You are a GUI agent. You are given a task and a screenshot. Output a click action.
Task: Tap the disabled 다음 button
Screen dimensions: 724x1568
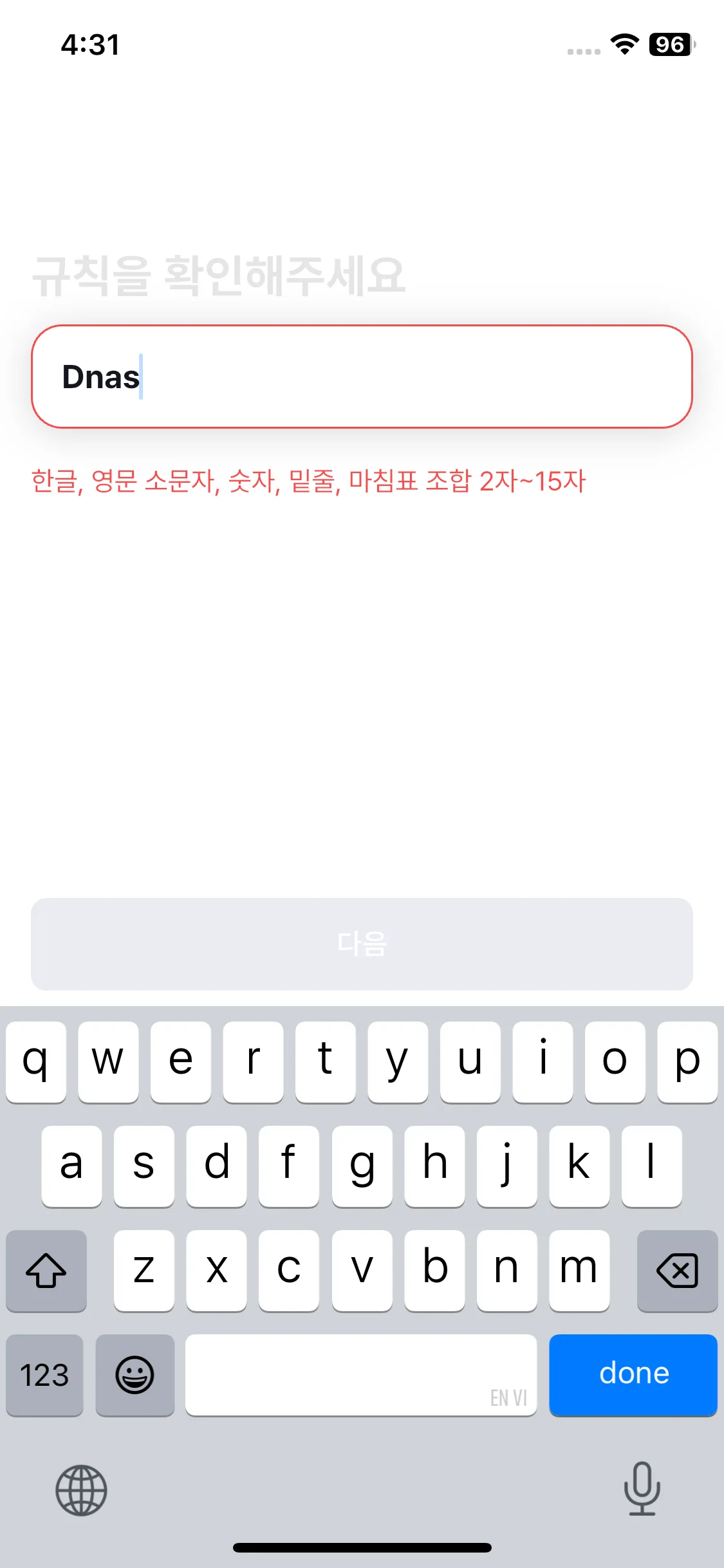tap(362, 944)
